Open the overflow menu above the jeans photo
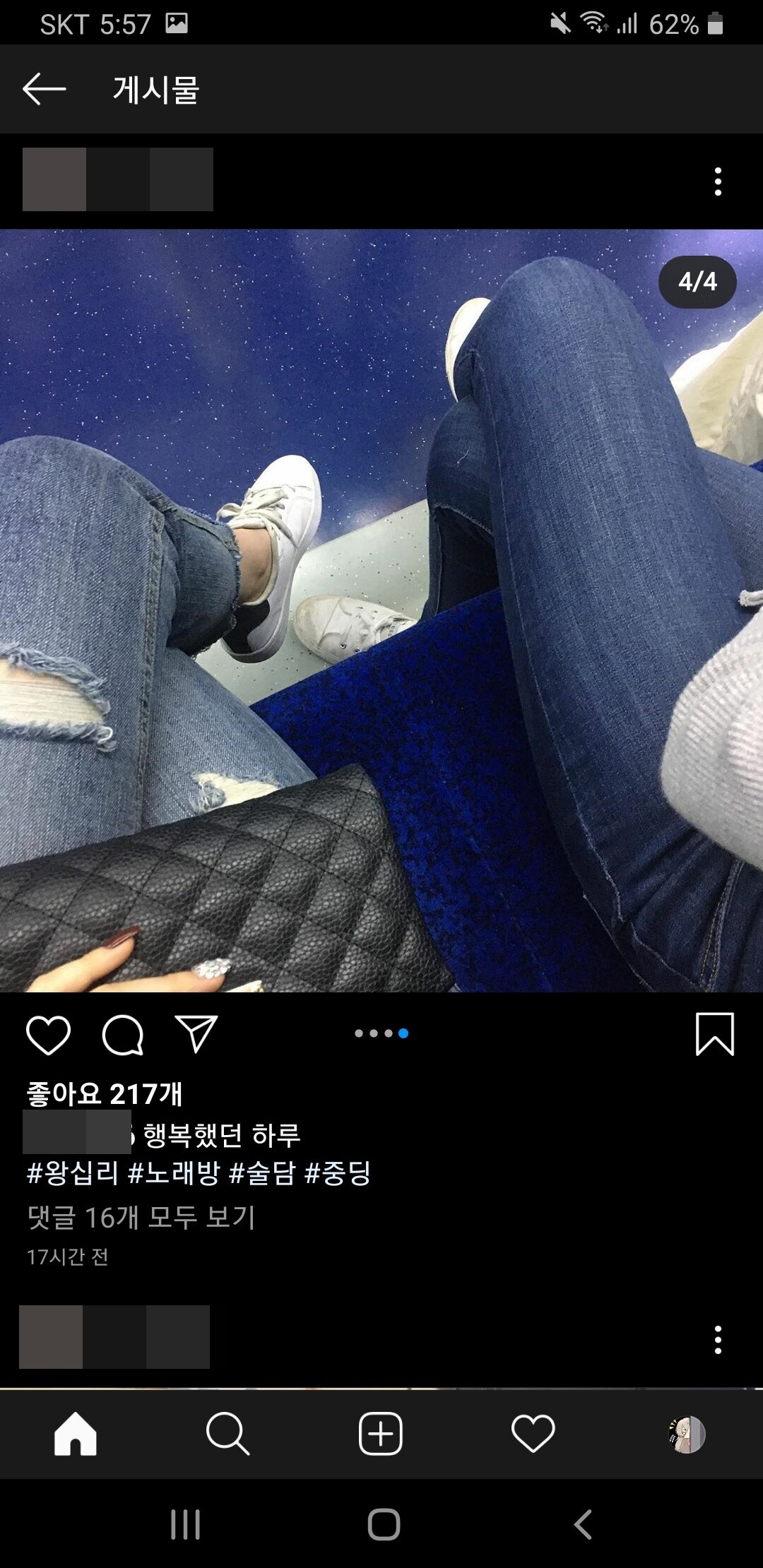The image size is (763, 1568). [x=718, y=182]
